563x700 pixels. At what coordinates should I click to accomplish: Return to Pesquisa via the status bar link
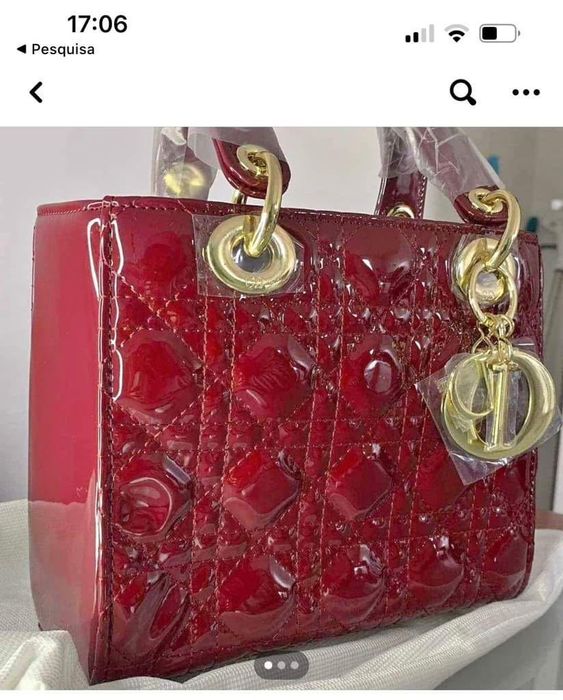tap(55, 49)
